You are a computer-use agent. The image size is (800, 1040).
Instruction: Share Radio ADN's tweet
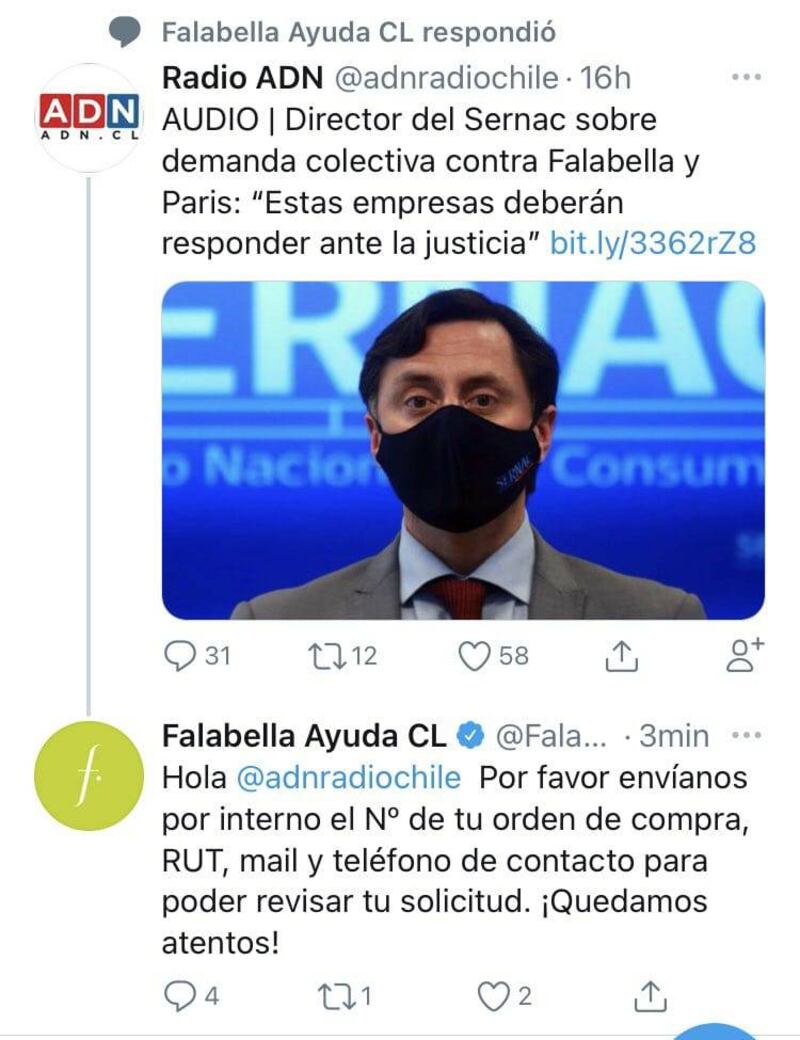[x=621, y=656]
